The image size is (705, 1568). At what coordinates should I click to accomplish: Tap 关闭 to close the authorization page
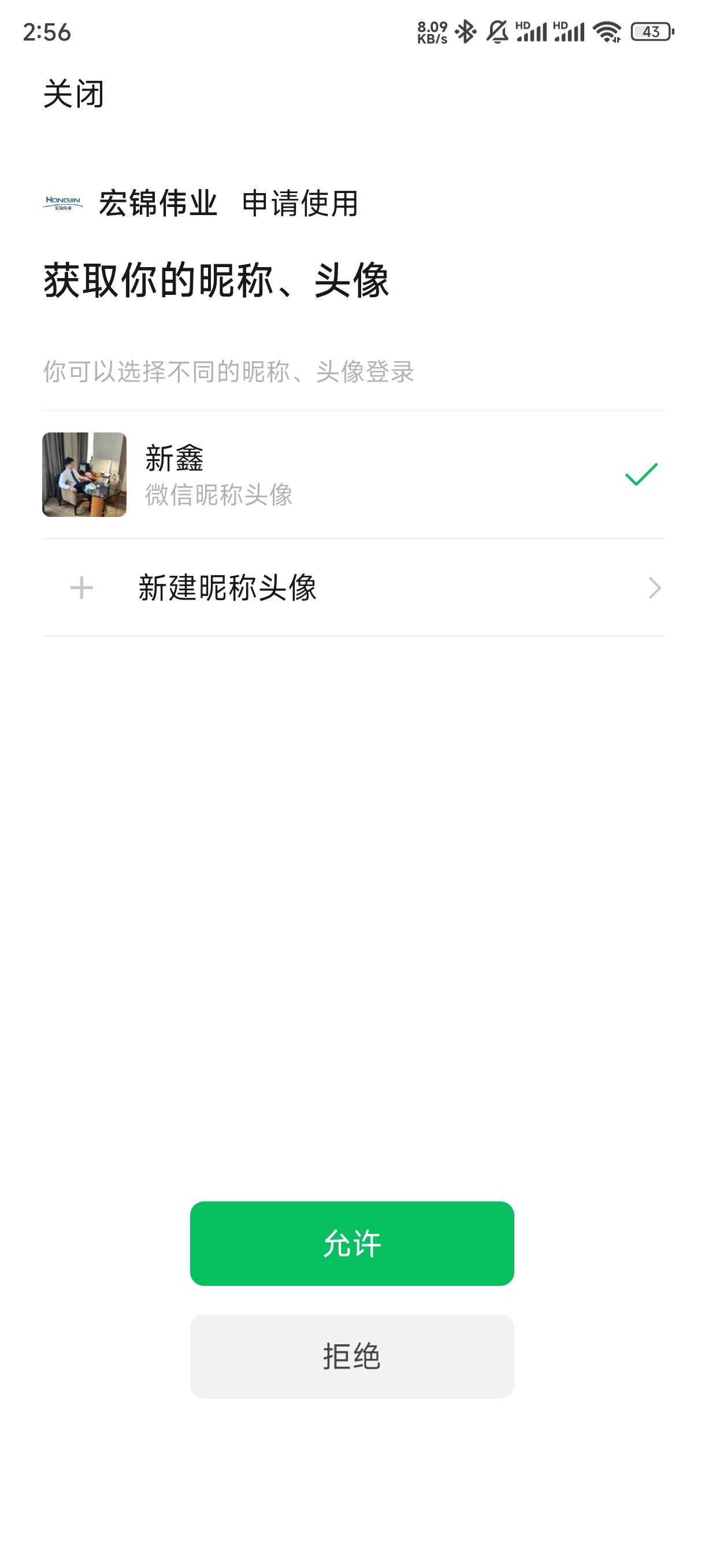click(73, 94)
